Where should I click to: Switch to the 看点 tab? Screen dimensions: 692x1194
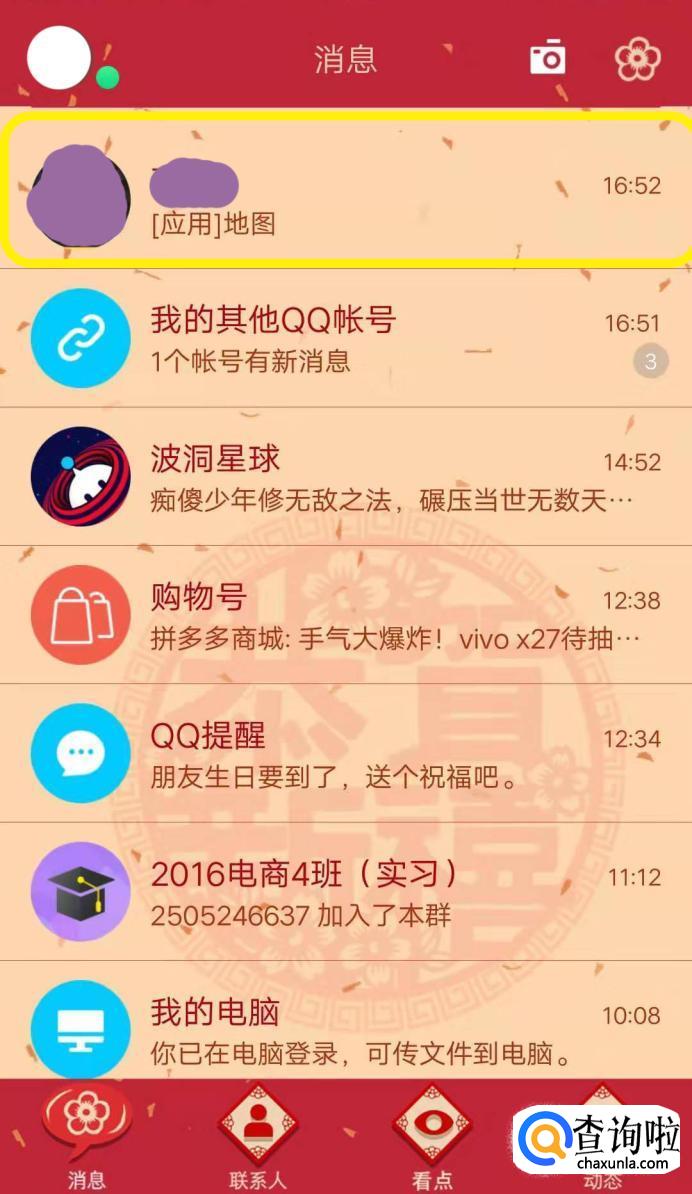point(432,1137)
